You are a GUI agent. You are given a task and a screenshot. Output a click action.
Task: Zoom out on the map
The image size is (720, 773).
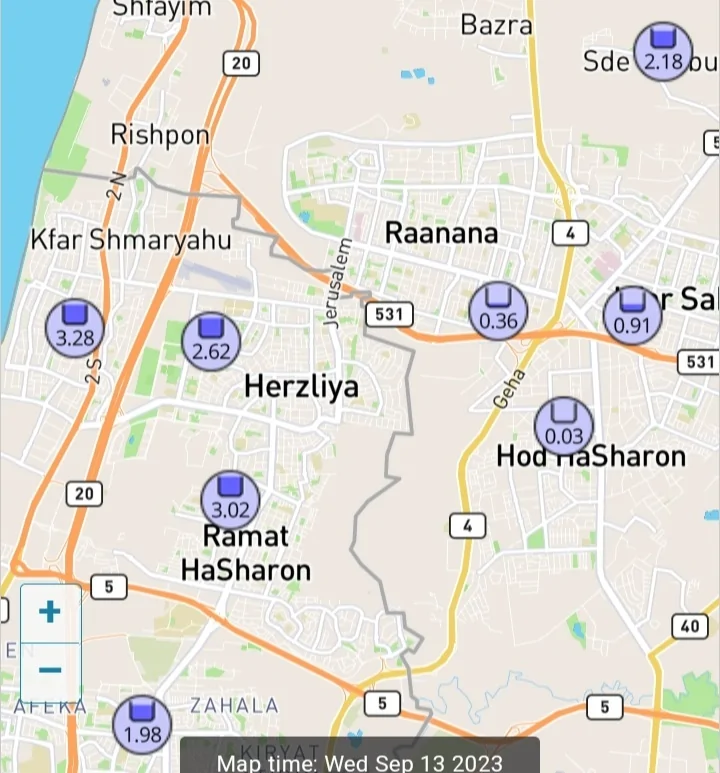[49, 670]
